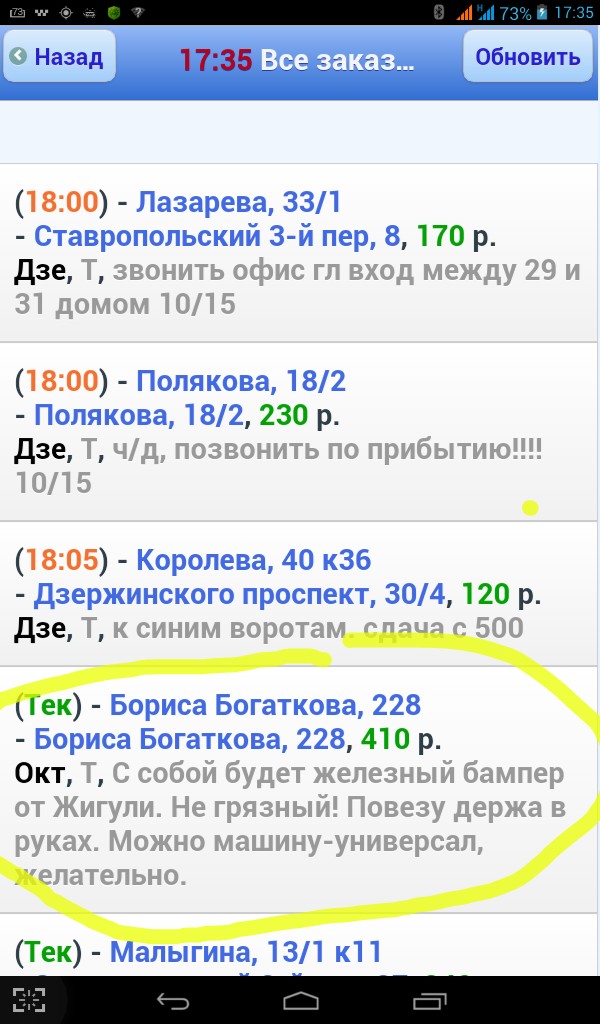This screenshot has width=600, height=1024.
Task: Open the 18:00 order from Лазарева, 33/1
Action: point(300,253)
